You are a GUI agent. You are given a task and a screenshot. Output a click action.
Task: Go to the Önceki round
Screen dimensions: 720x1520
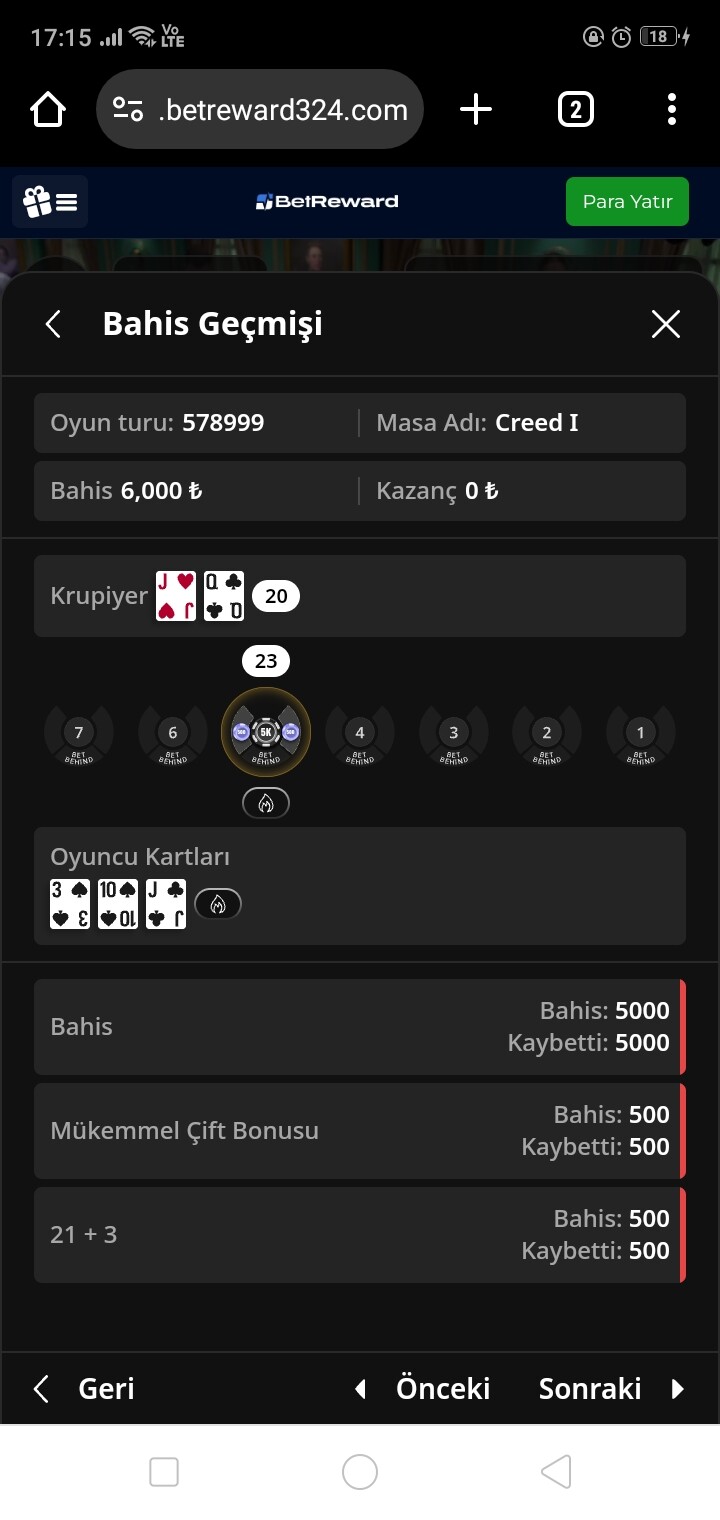click(x=423, y=1388)
